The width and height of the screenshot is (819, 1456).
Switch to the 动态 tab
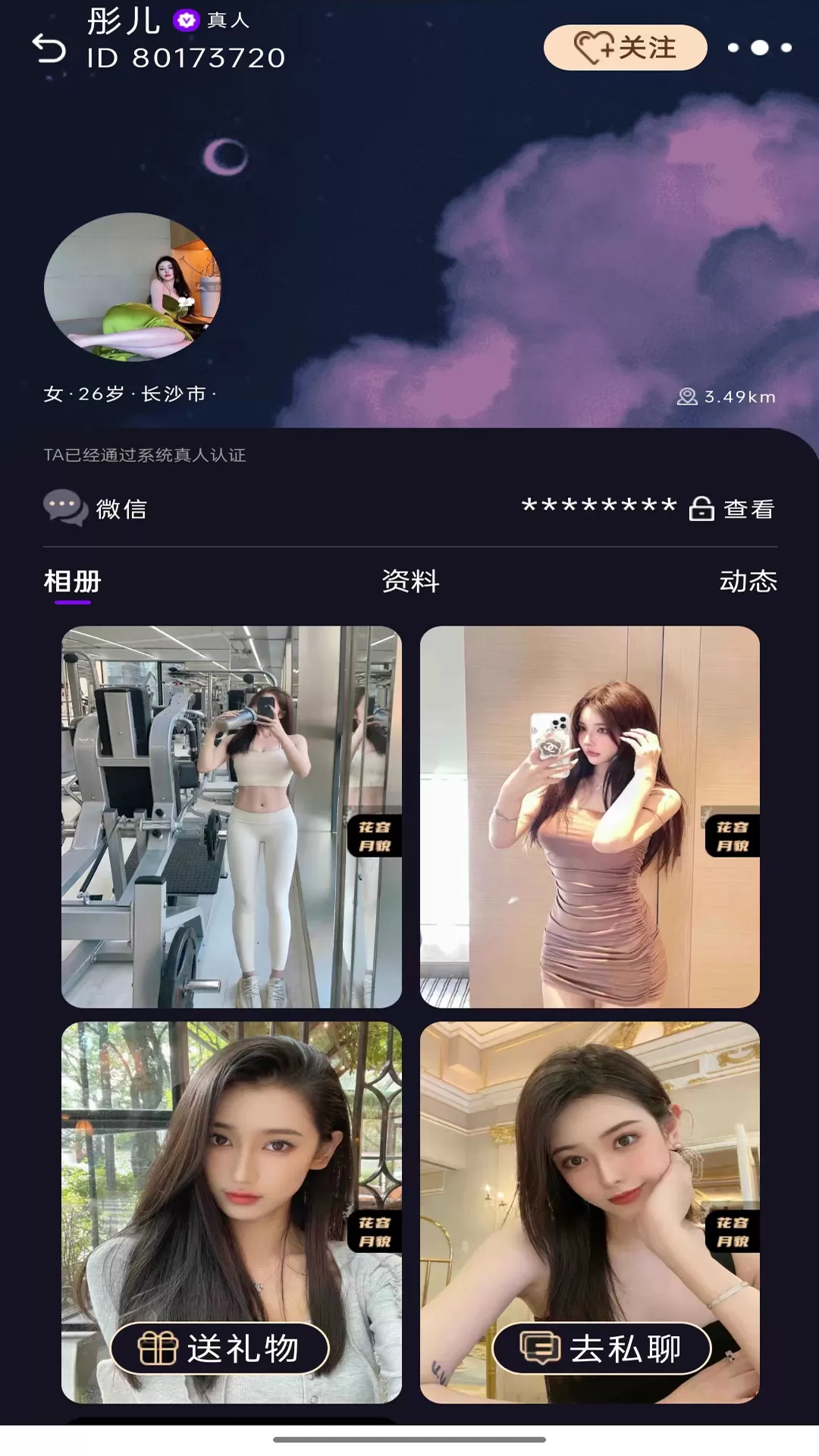pyautogui.click(x=748, y=582)
